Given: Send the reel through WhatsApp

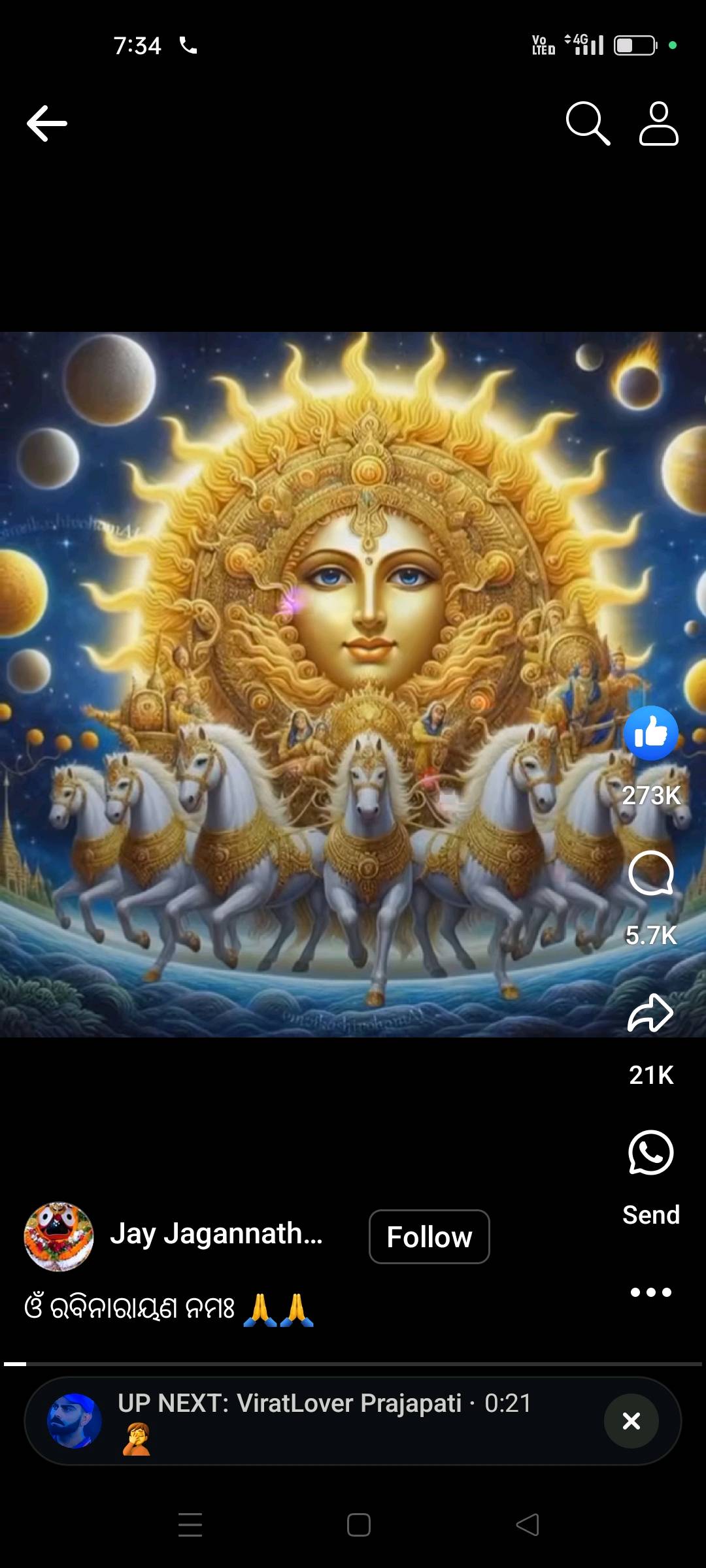Looking at the screenshot, I should 651,1152.
